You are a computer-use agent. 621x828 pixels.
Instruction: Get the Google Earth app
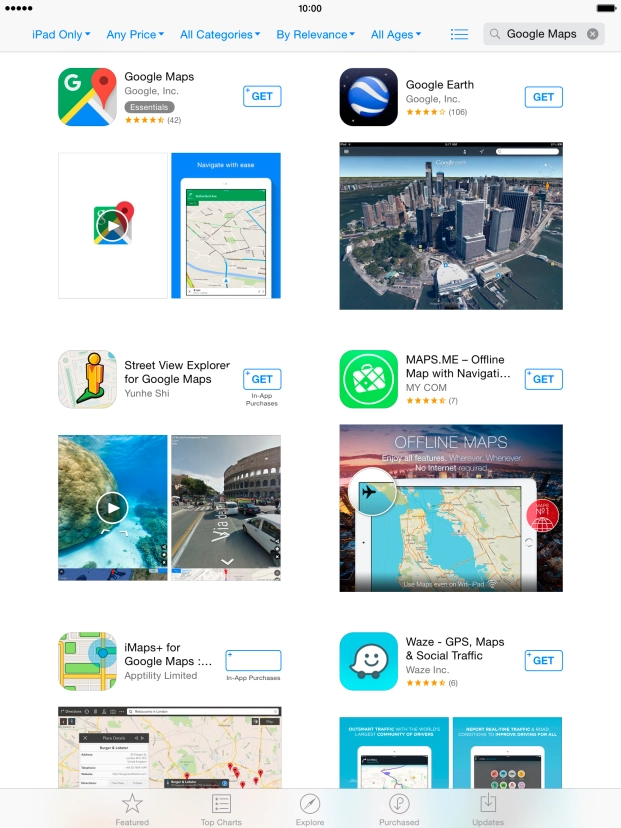coord(543,97)
